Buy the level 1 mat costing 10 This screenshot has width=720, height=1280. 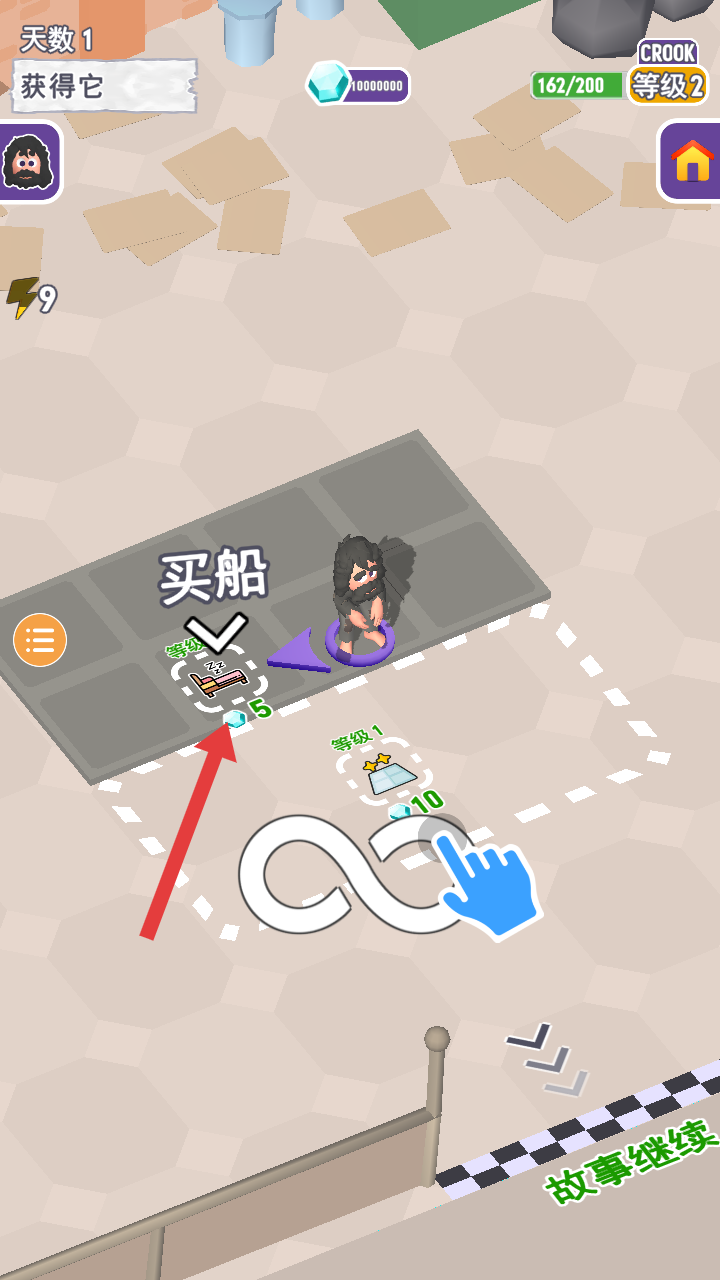(x=384, y=773)
